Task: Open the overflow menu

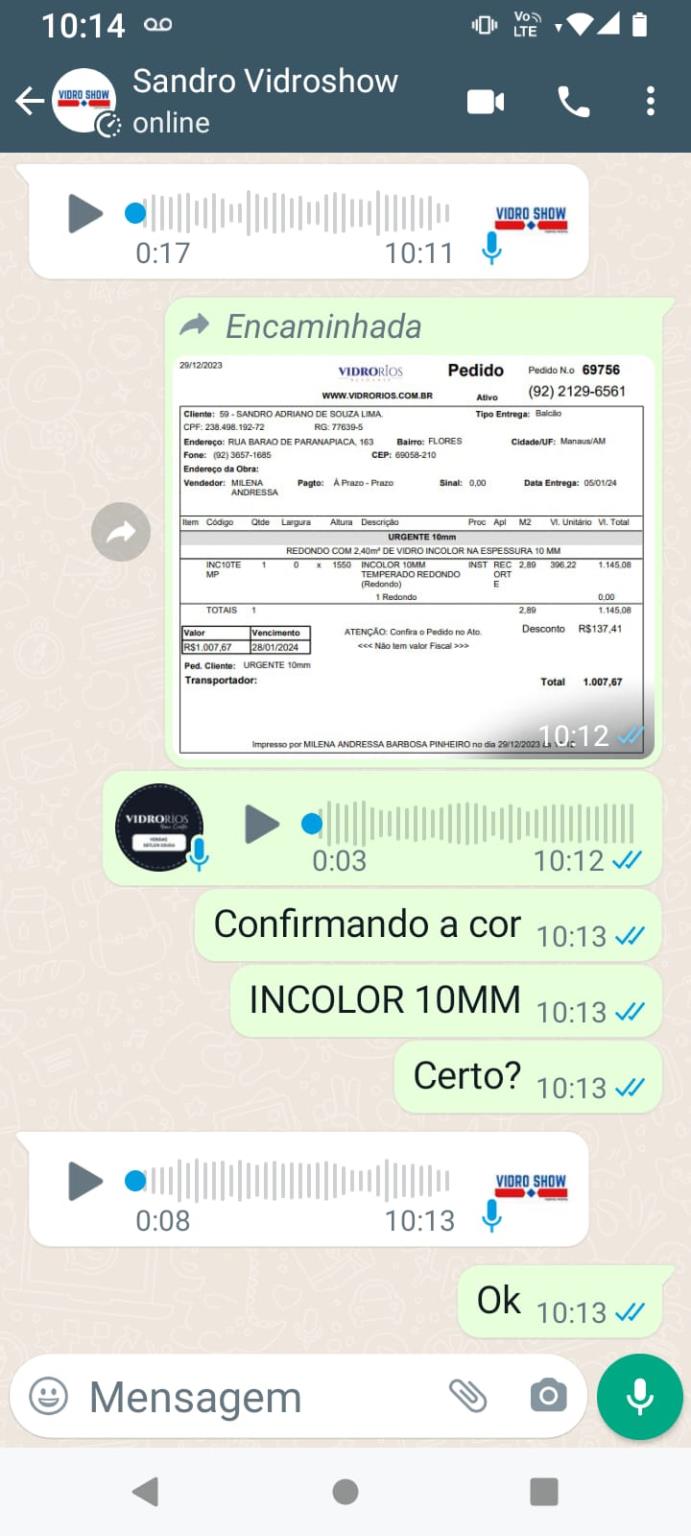Action: [x=650, y=101]
